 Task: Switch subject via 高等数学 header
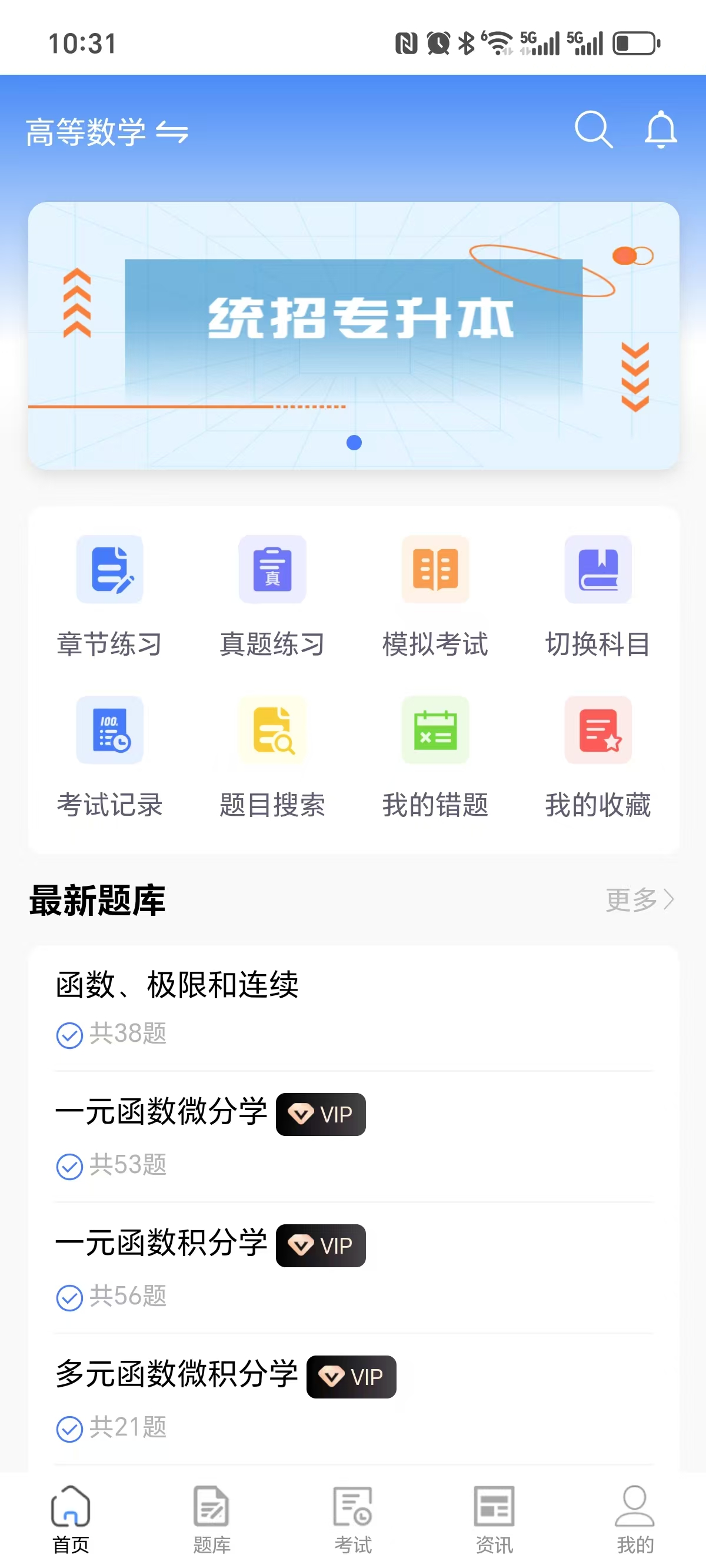106,131
